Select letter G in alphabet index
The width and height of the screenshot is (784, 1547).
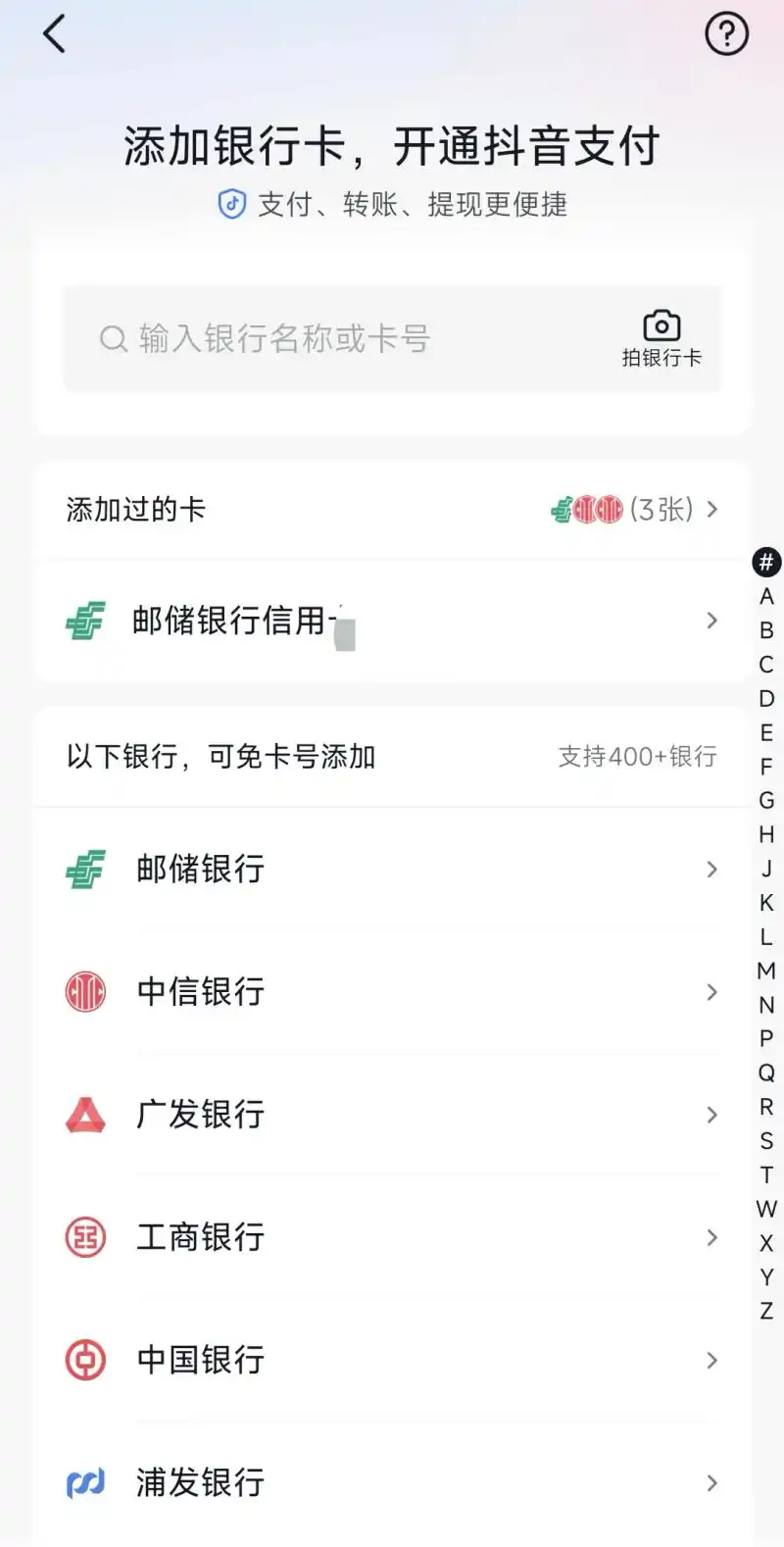(765, 801)
